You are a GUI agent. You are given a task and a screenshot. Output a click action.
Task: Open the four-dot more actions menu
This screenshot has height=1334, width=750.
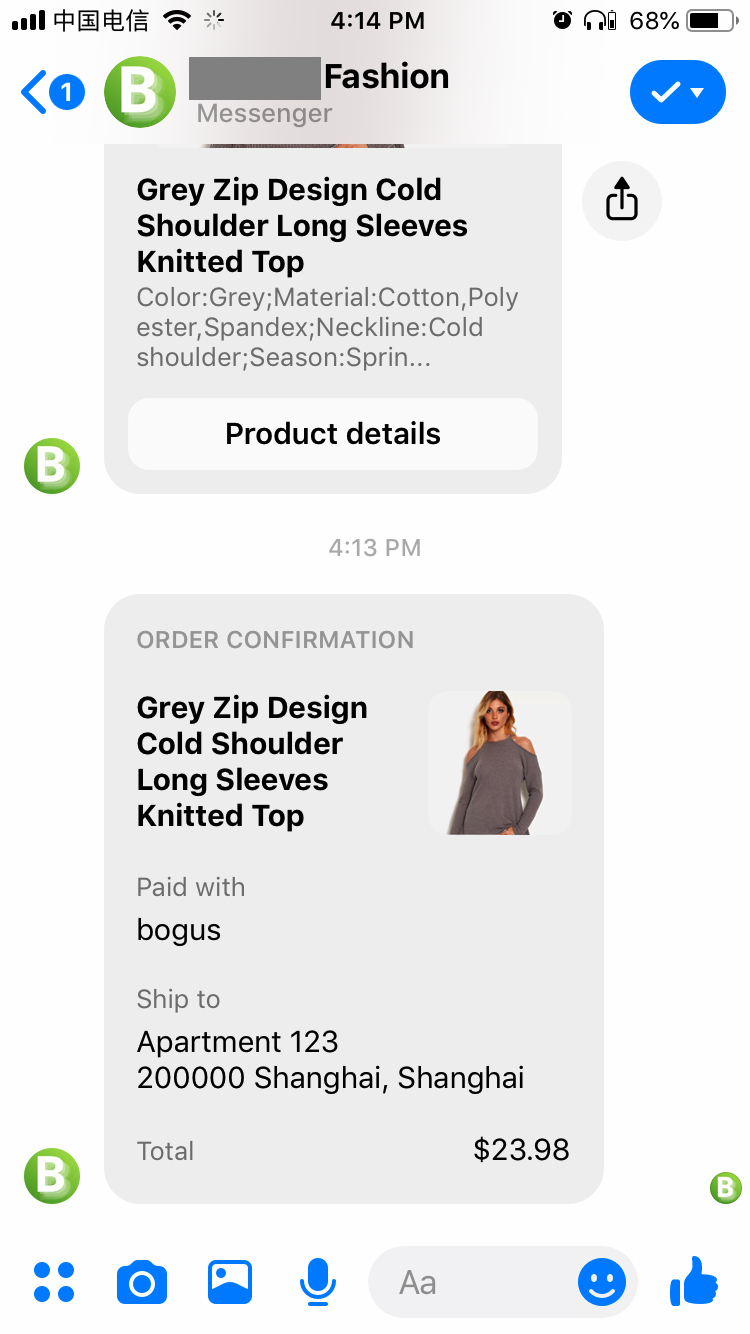(54, 1282)
